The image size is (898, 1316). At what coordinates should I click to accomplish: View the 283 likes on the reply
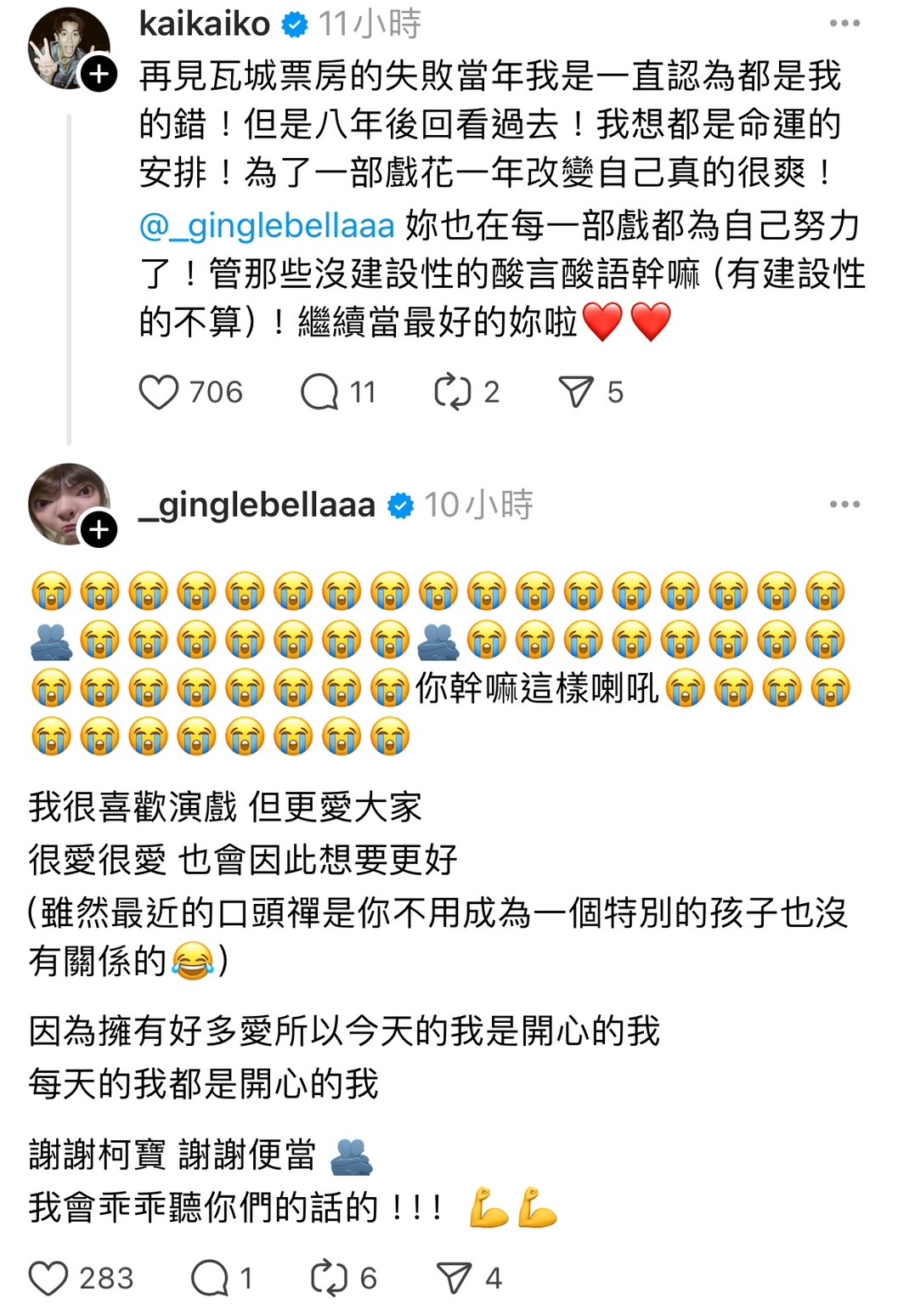coord(103,1274)
